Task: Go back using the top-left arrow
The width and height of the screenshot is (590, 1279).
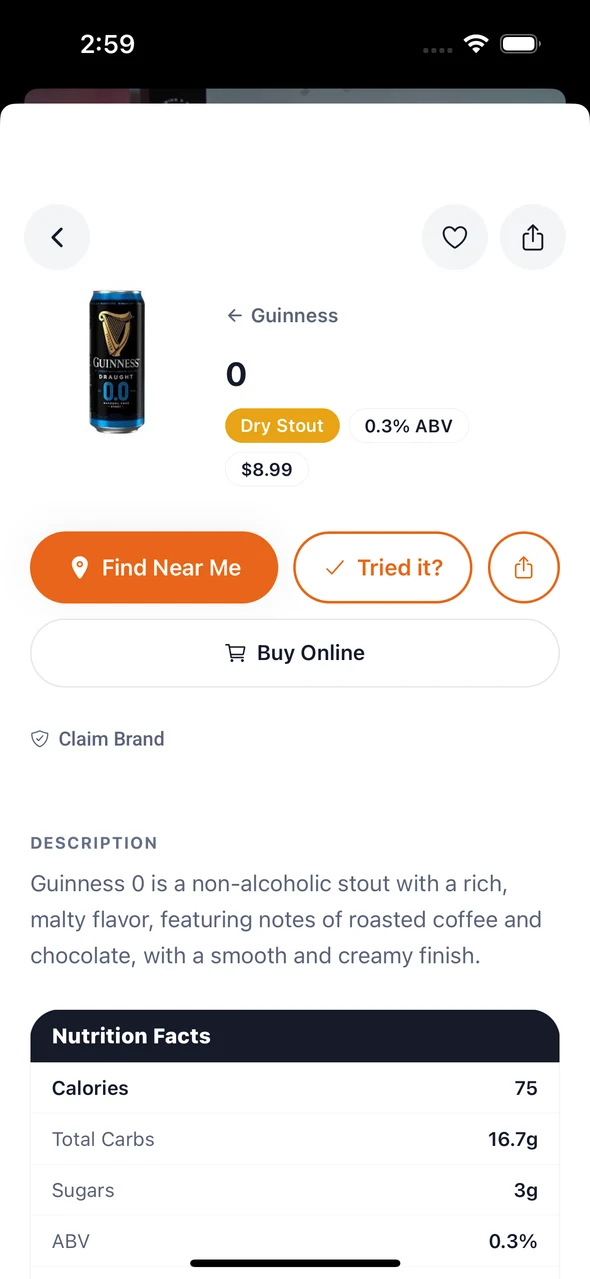Action: pyautogui.click(x=57, y=237)
